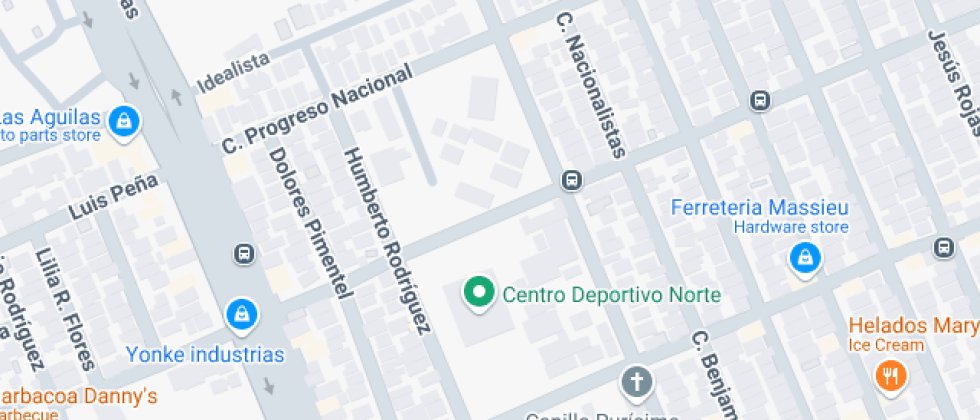Tap the bus stop above Yonke industrias
The height and width of the screenshot is (420, 980).
pyautogui.click(x=244, y=254)
